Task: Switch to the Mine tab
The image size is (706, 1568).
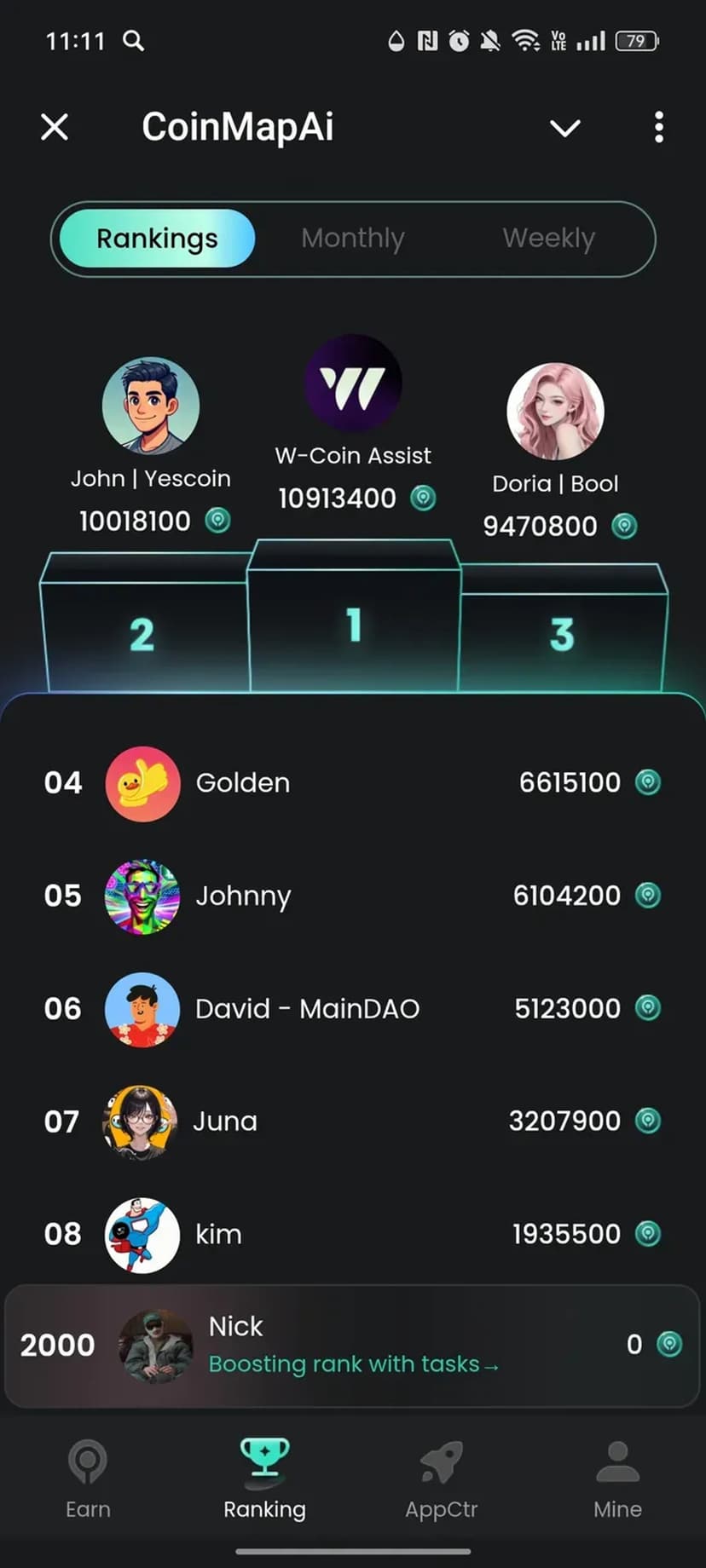Action: click(617, 1479)
